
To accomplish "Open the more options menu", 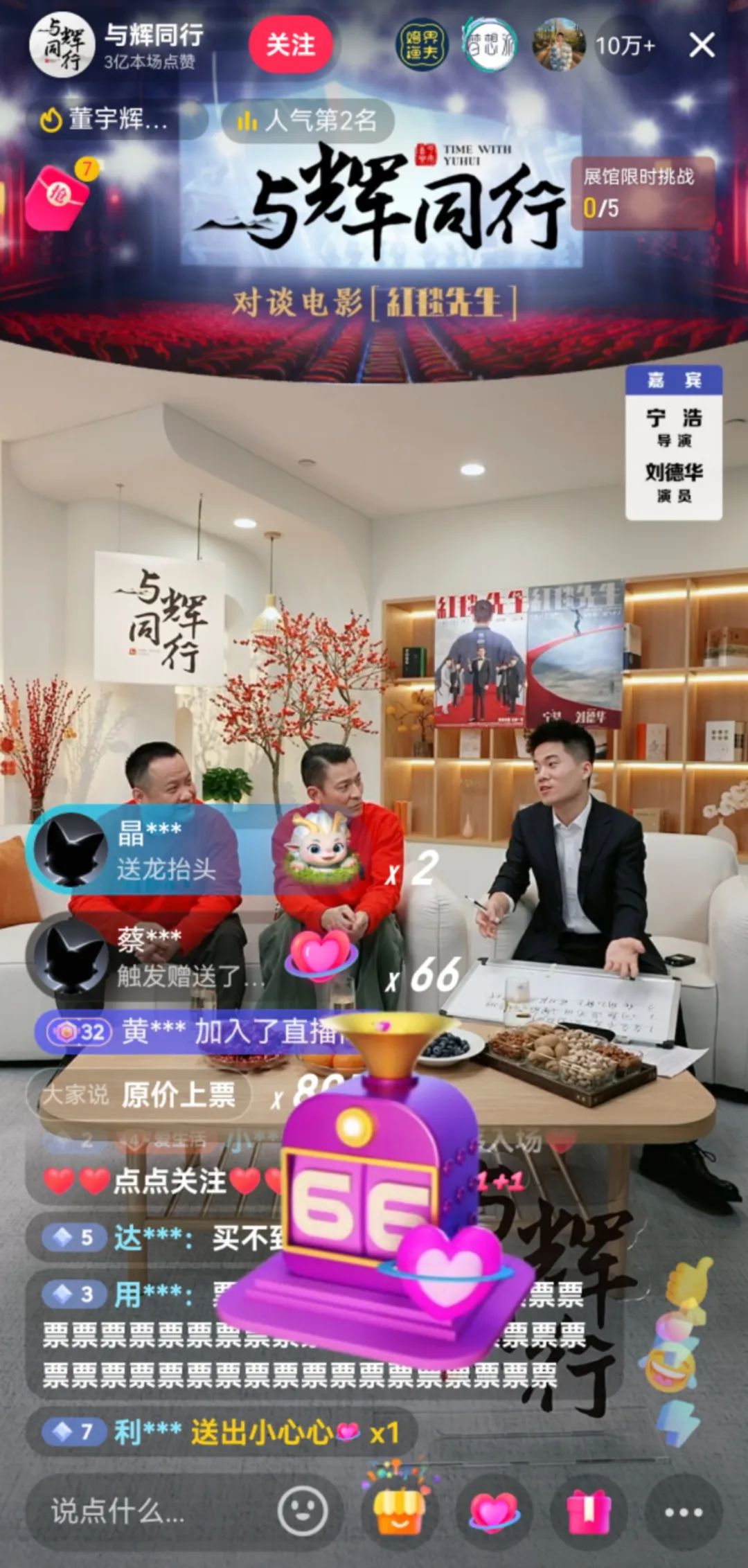I will click(x=683, y=1512).
